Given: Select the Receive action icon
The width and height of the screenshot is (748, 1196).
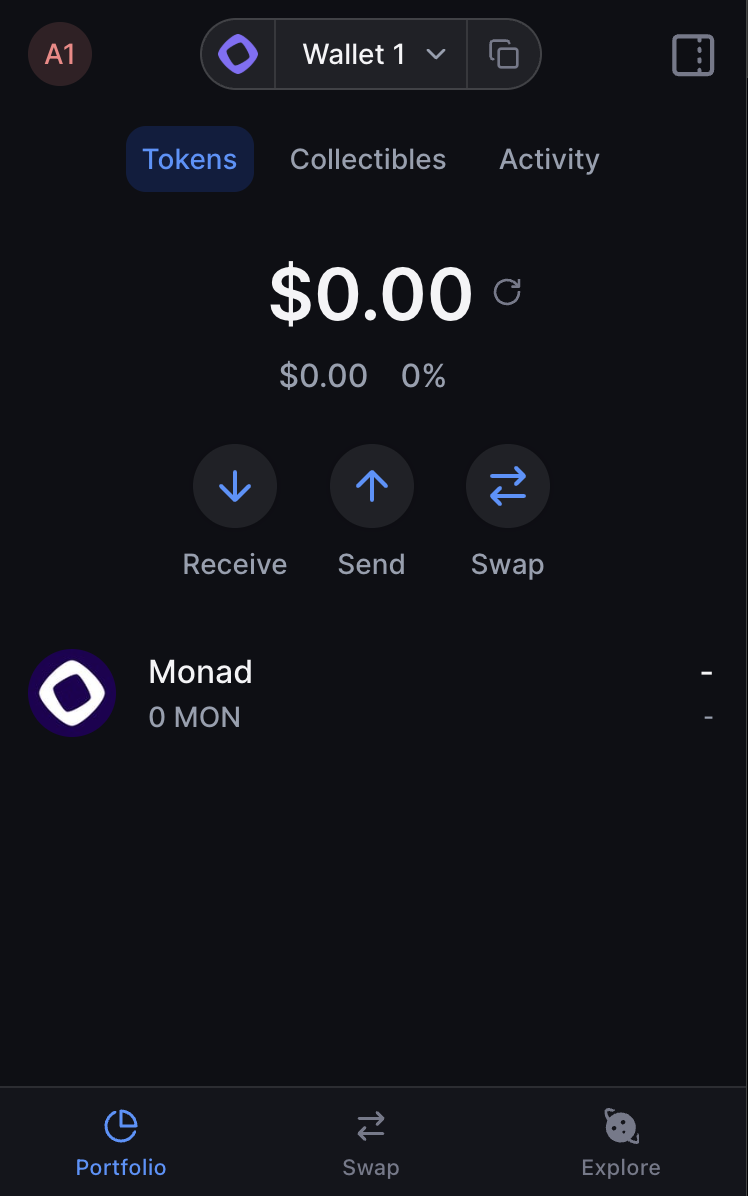Looking at the screenshot, I should point(234,486).
